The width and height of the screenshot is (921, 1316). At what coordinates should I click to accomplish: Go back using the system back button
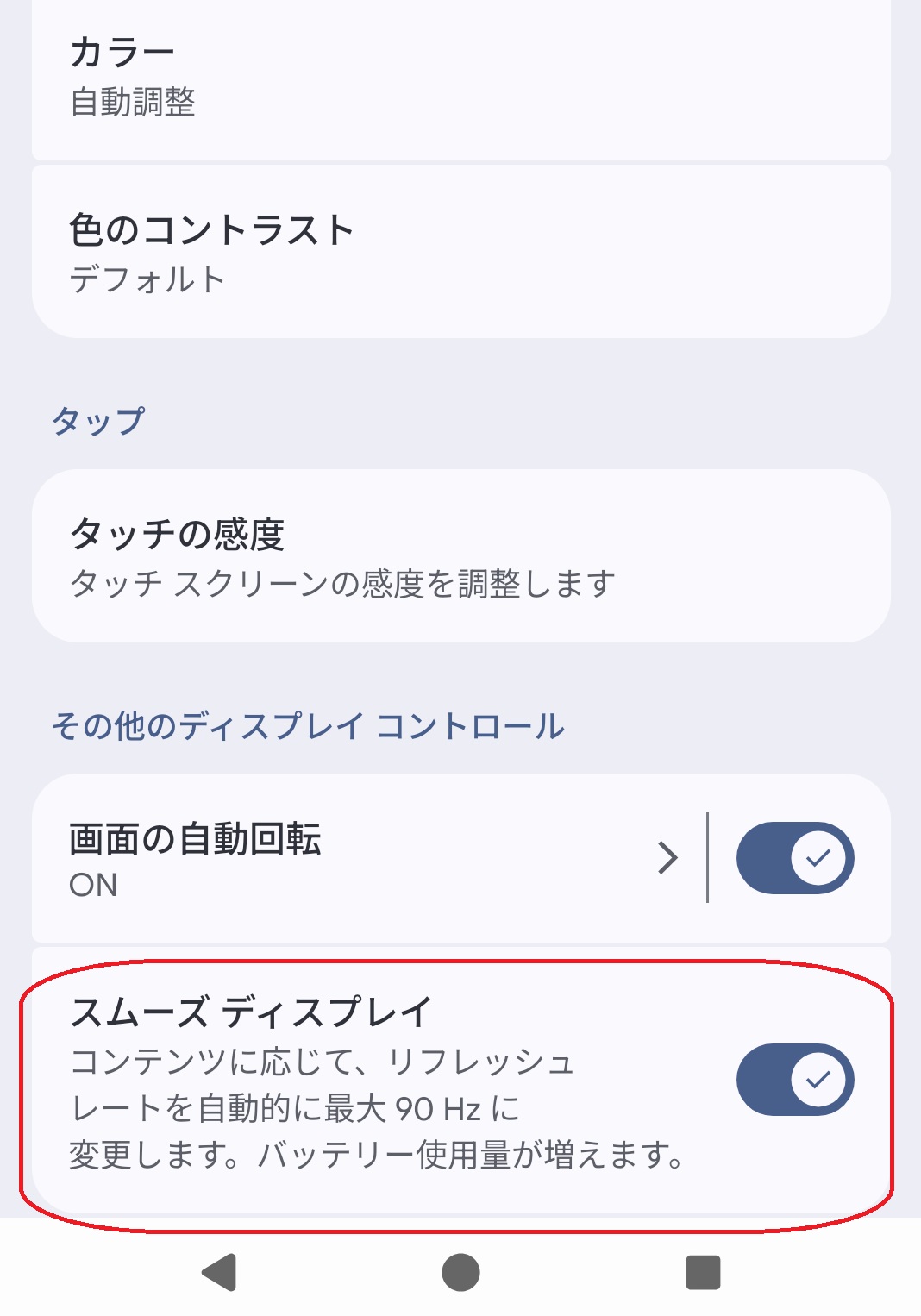click(219, 1272)
